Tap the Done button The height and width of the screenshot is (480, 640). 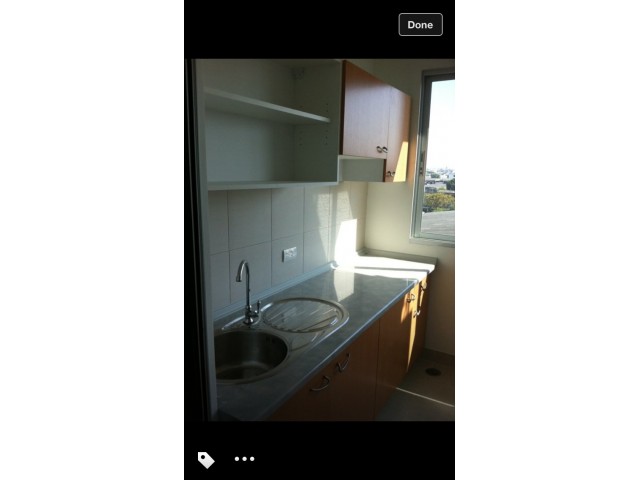[420, 25]
